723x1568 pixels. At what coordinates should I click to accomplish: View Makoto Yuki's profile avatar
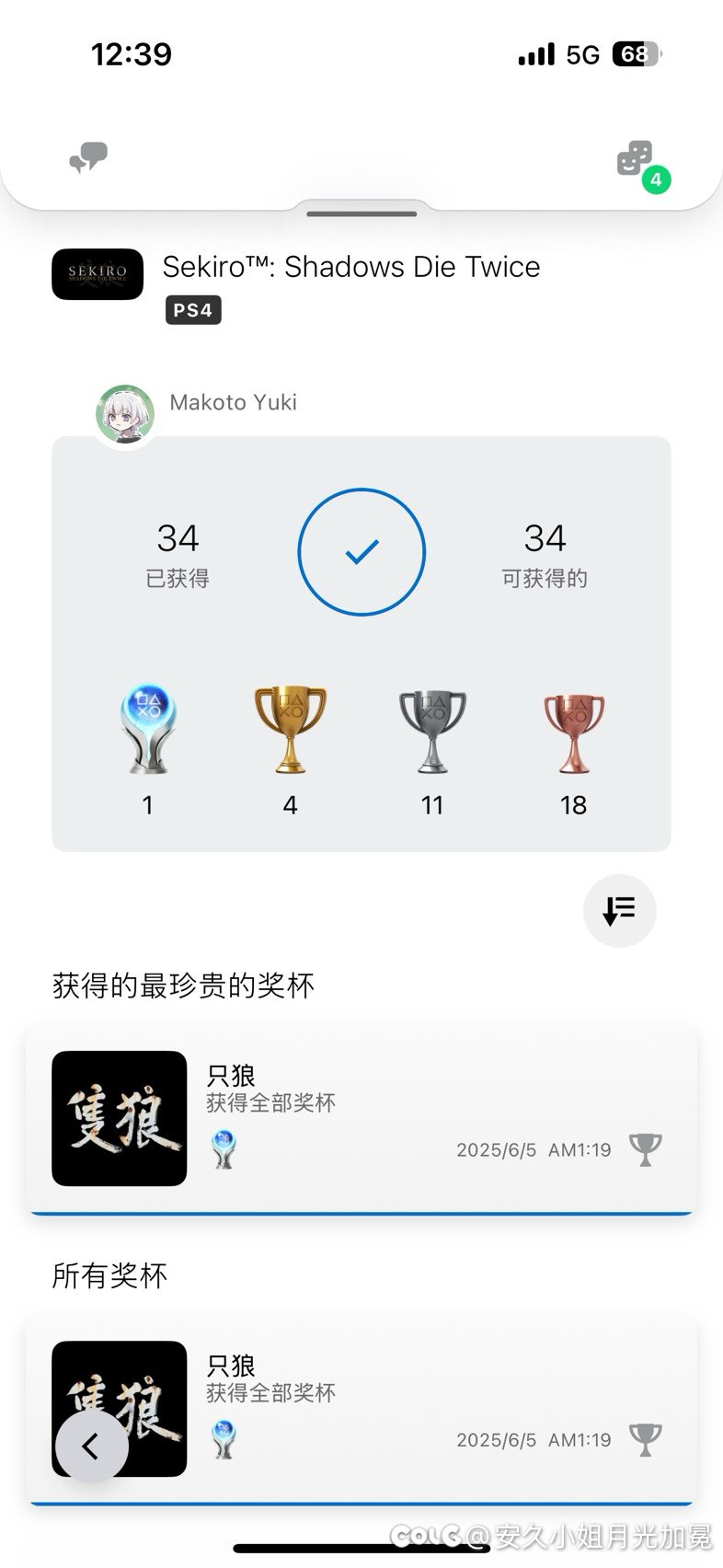(125, 414)
